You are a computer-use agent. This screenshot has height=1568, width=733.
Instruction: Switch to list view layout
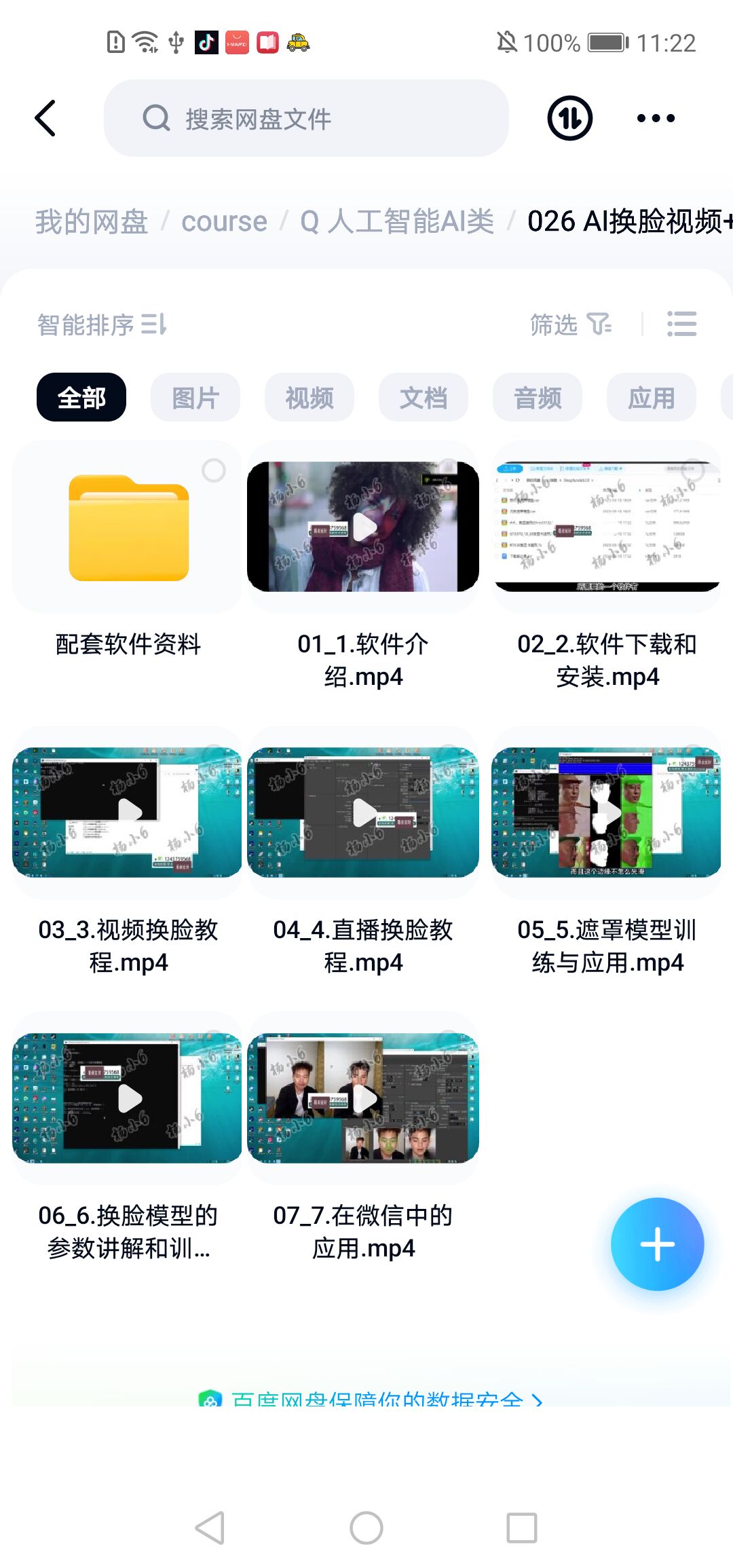click(x=681, y=324)
